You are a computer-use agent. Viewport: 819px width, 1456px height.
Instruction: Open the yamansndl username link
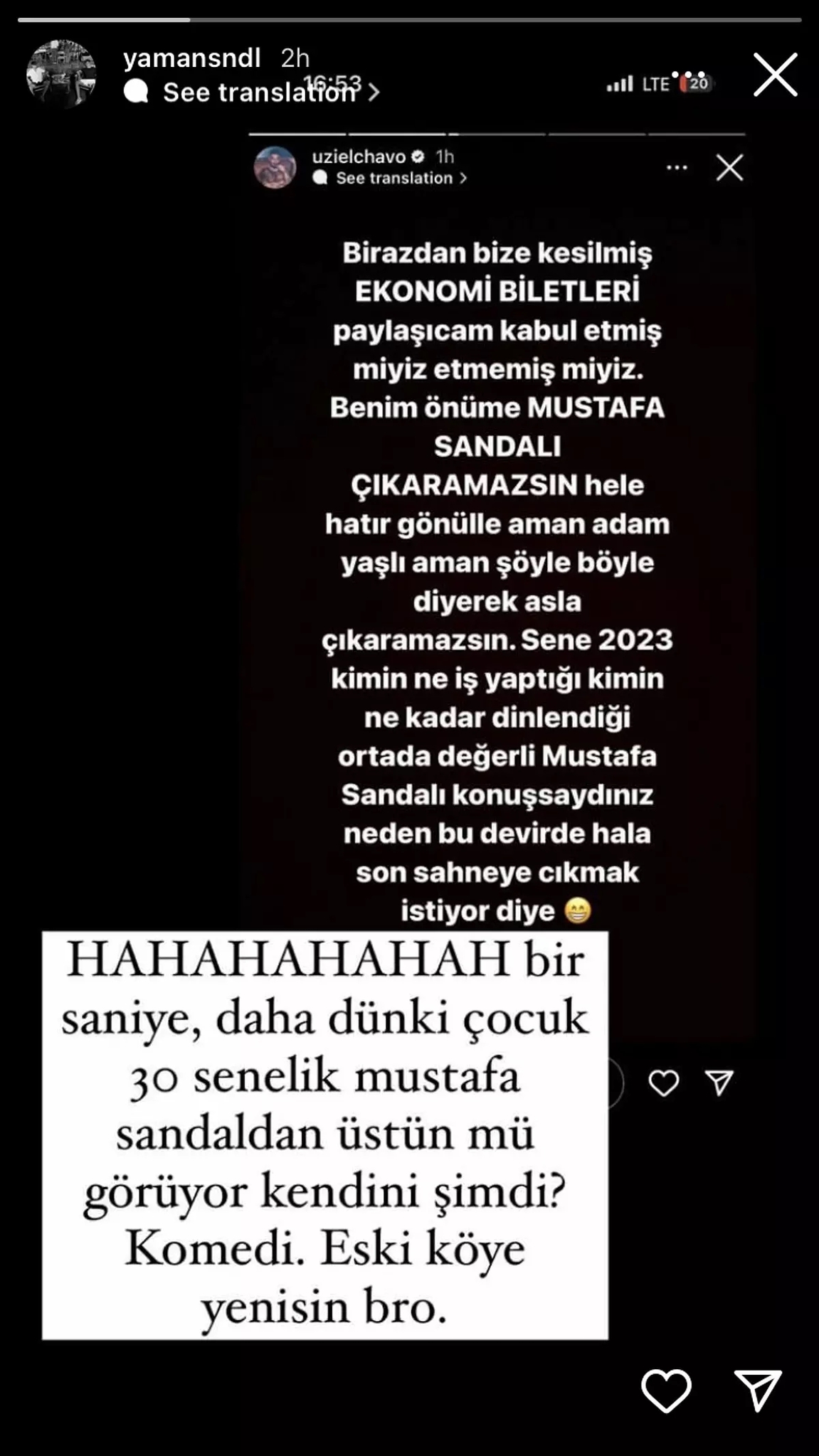tap(192, 58)
